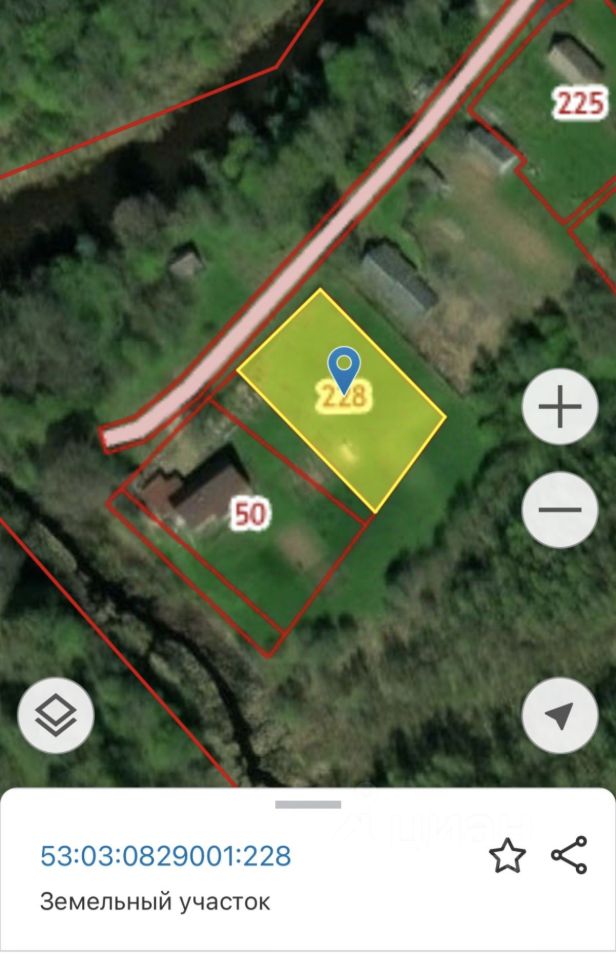Open the map layers selector

(56, 716)
